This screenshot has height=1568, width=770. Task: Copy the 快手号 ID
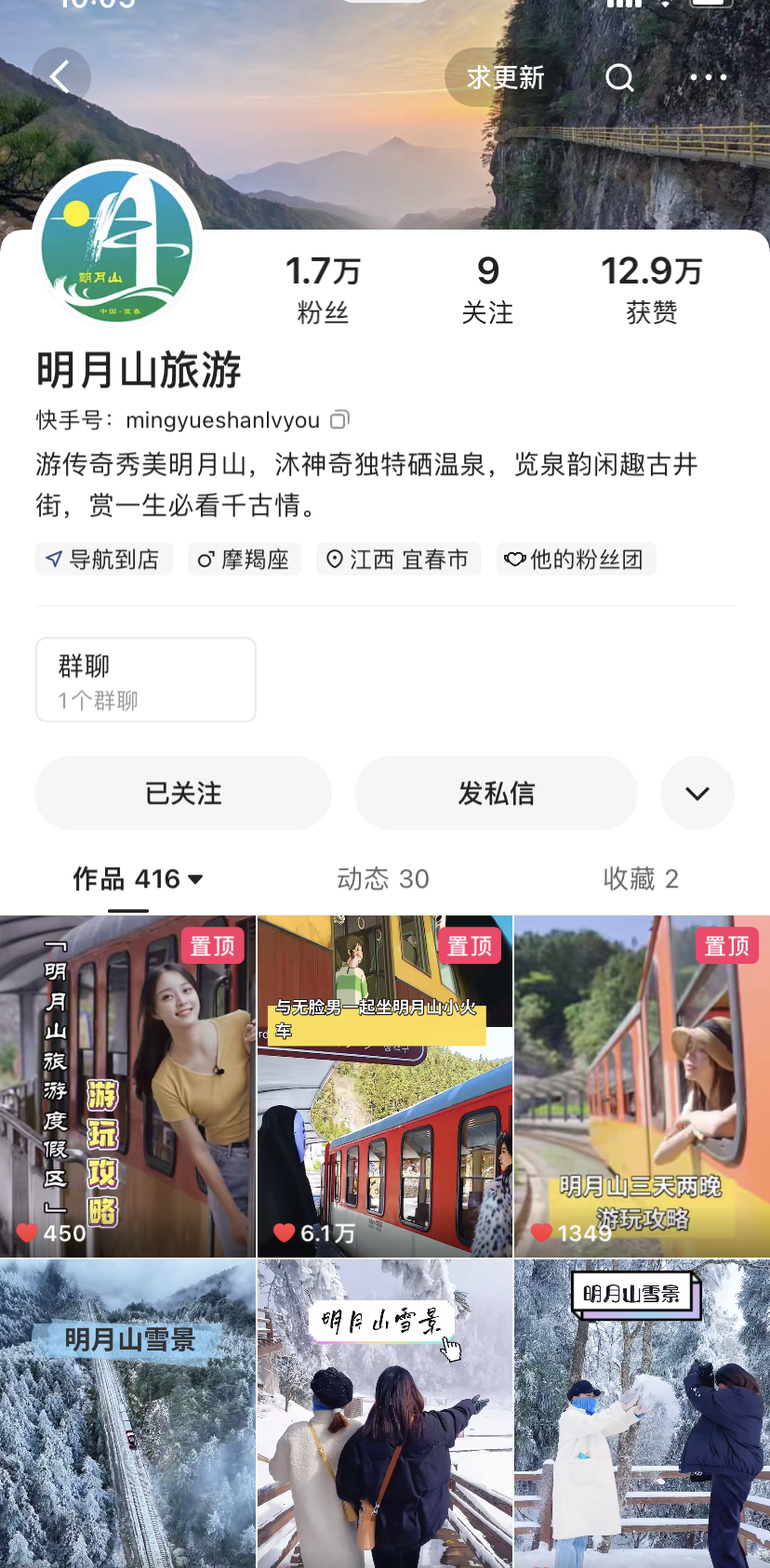pyautogui.click(x=339, y=419)
